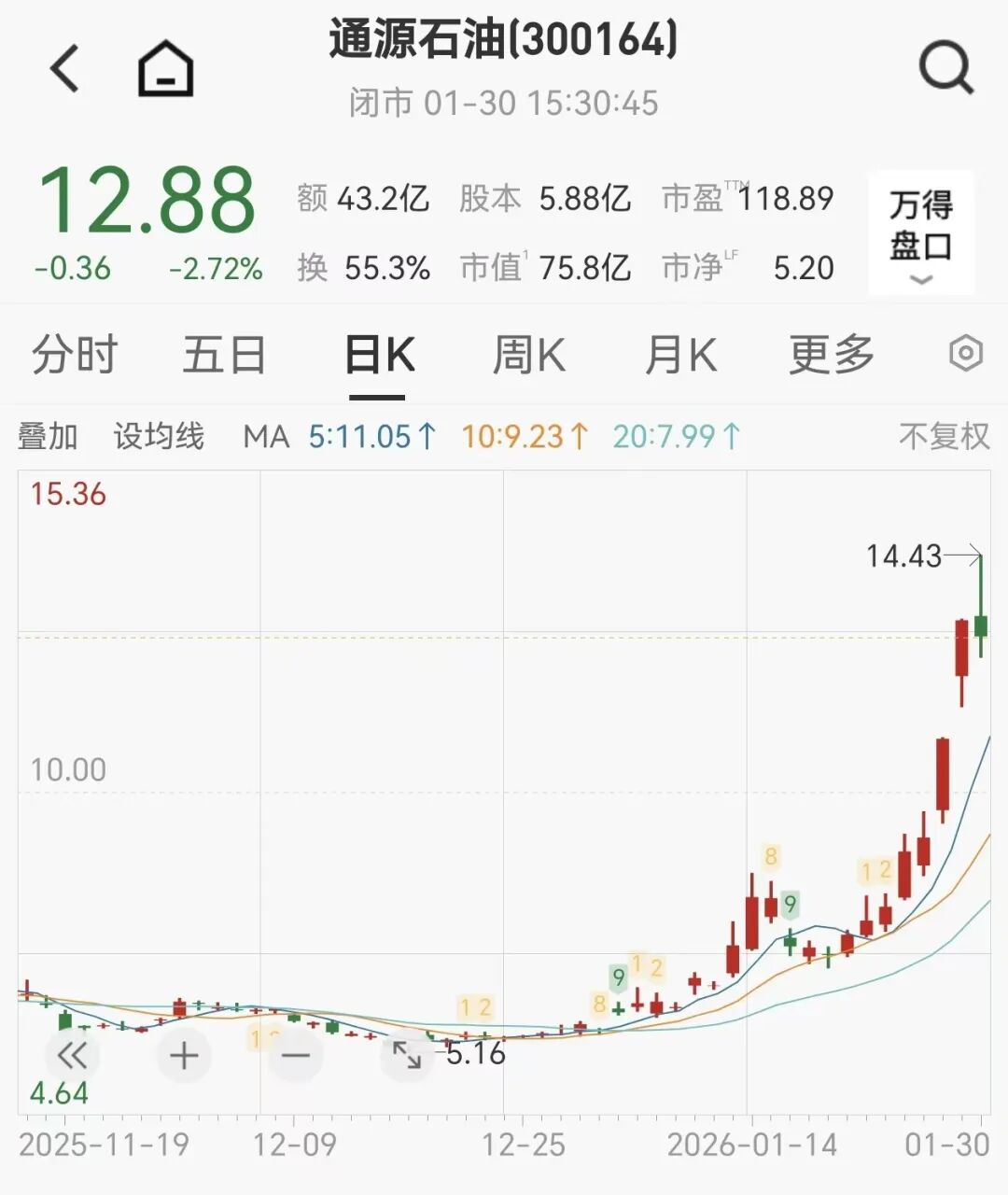Shift chart earlier with the double-arrow button
The image size is (1008, 1195).
click(72, 1056)
